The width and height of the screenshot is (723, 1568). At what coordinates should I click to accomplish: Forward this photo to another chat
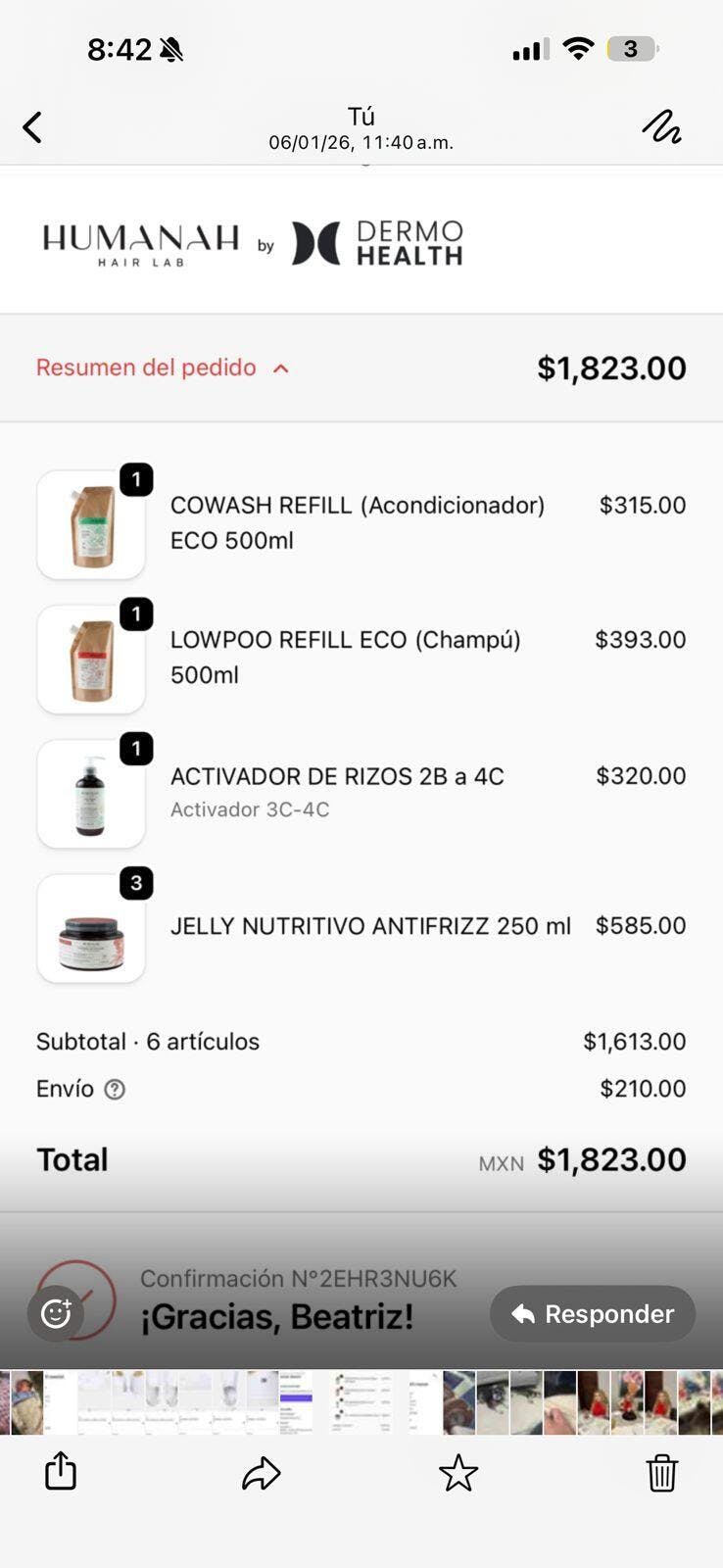[261, 1472]
